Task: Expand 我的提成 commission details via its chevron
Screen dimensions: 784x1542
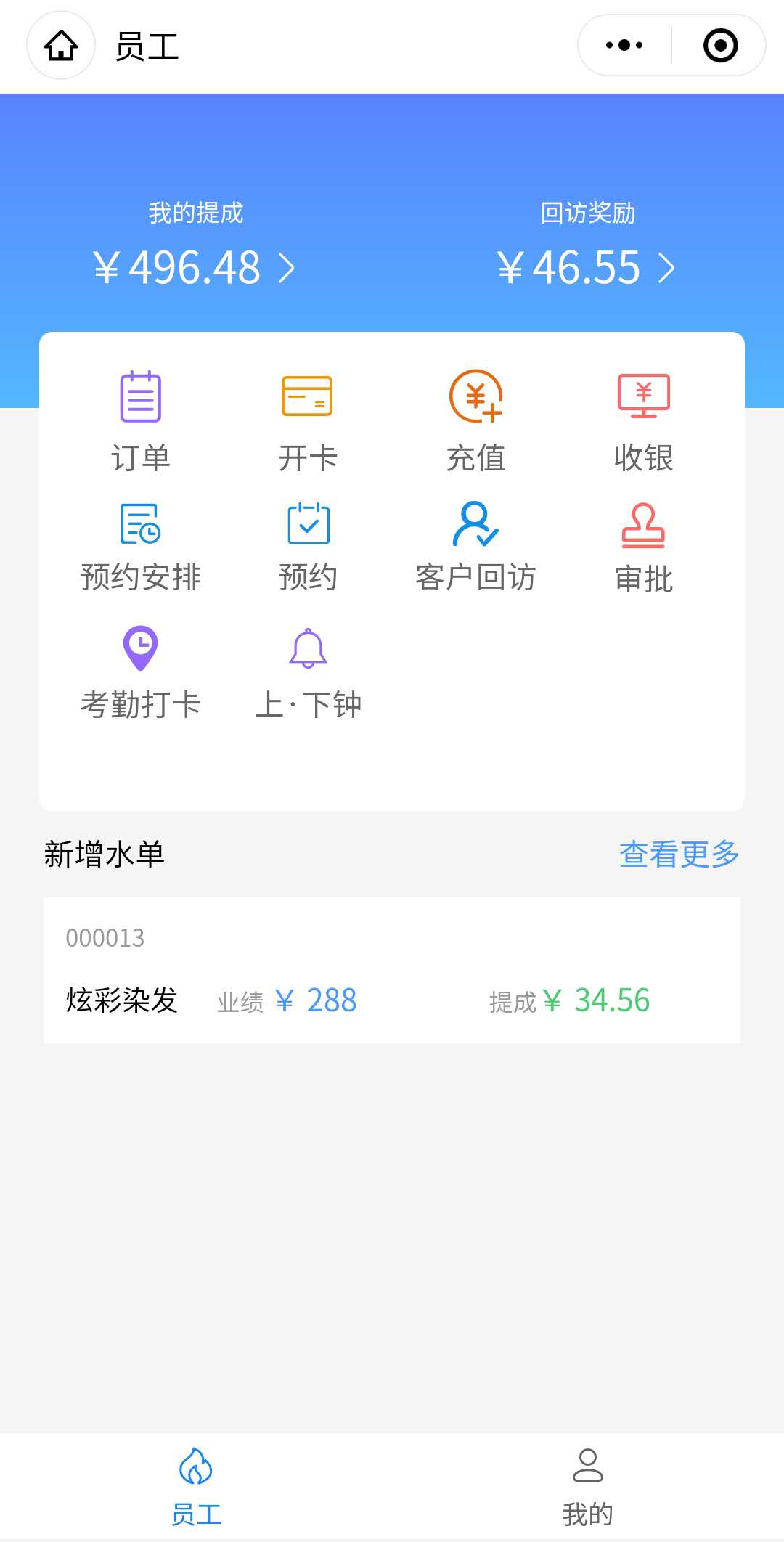Action: coord(289,269)
